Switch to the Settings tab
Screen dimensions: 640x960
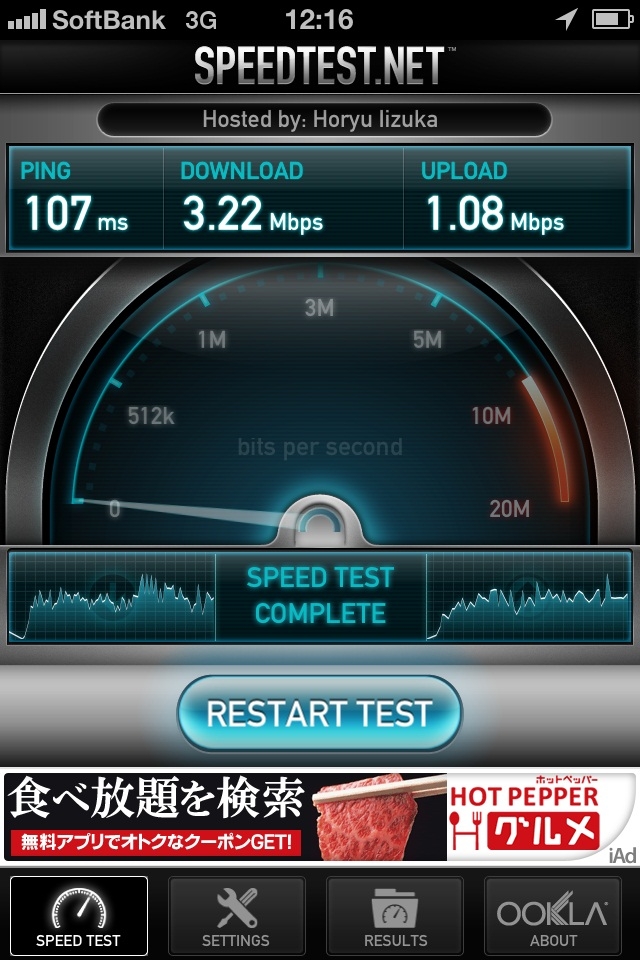tap(236, 916)
